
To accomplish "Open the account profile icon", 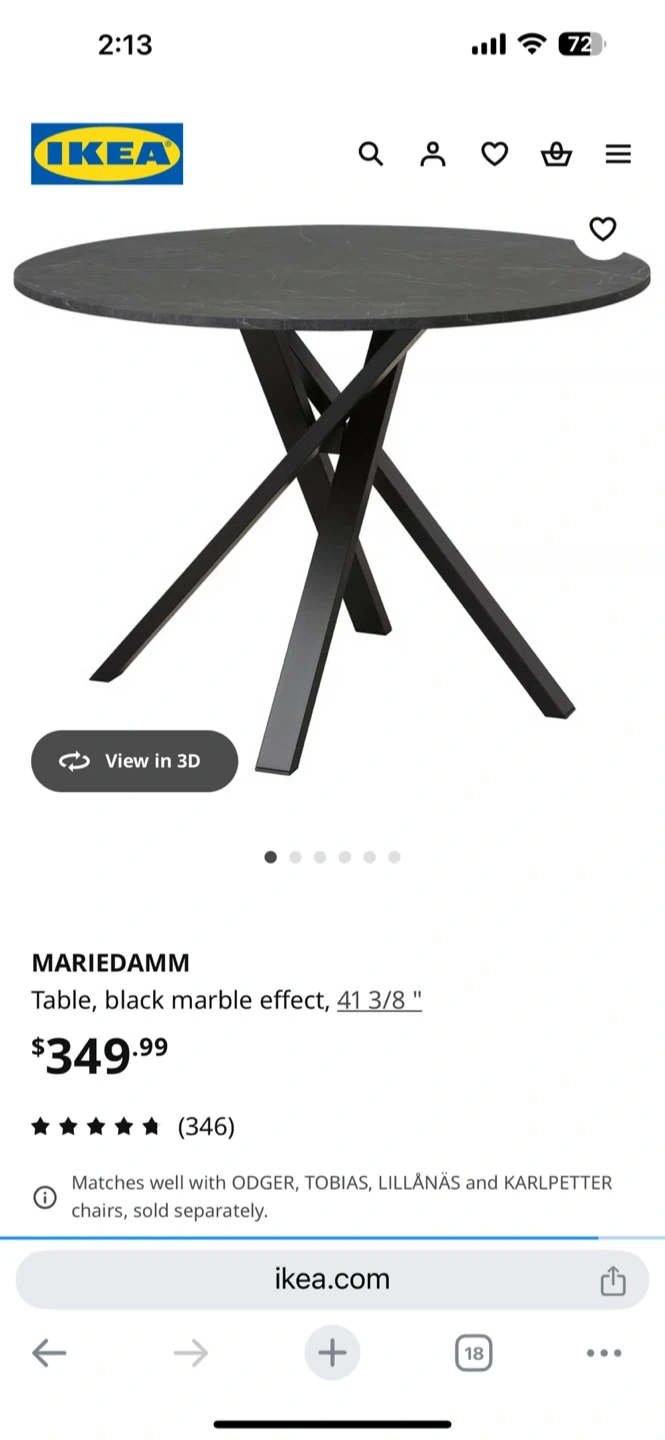I will [432, 154].
